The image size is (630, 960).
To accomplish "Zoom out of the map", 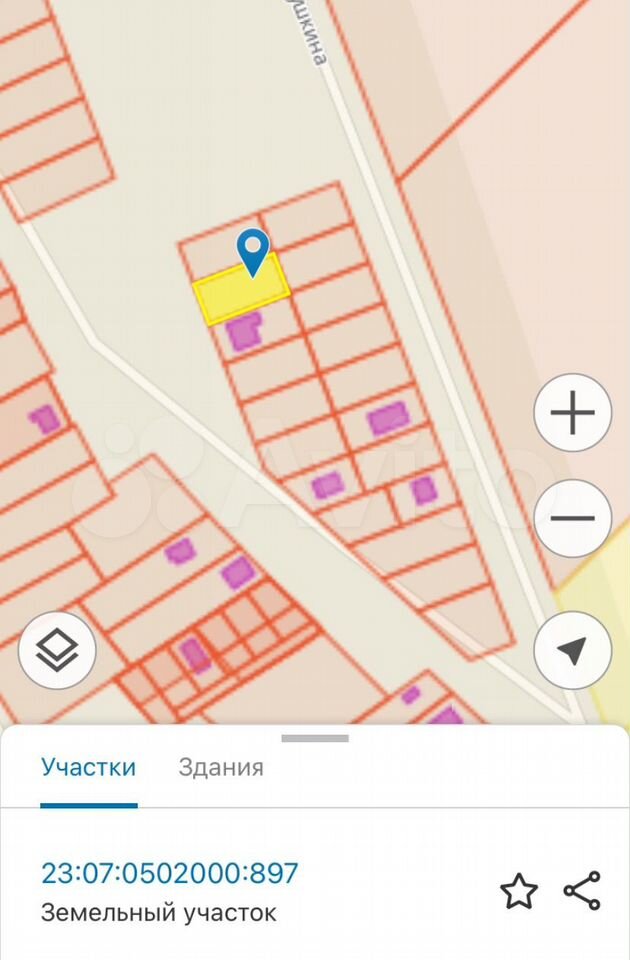I will 572,518.
